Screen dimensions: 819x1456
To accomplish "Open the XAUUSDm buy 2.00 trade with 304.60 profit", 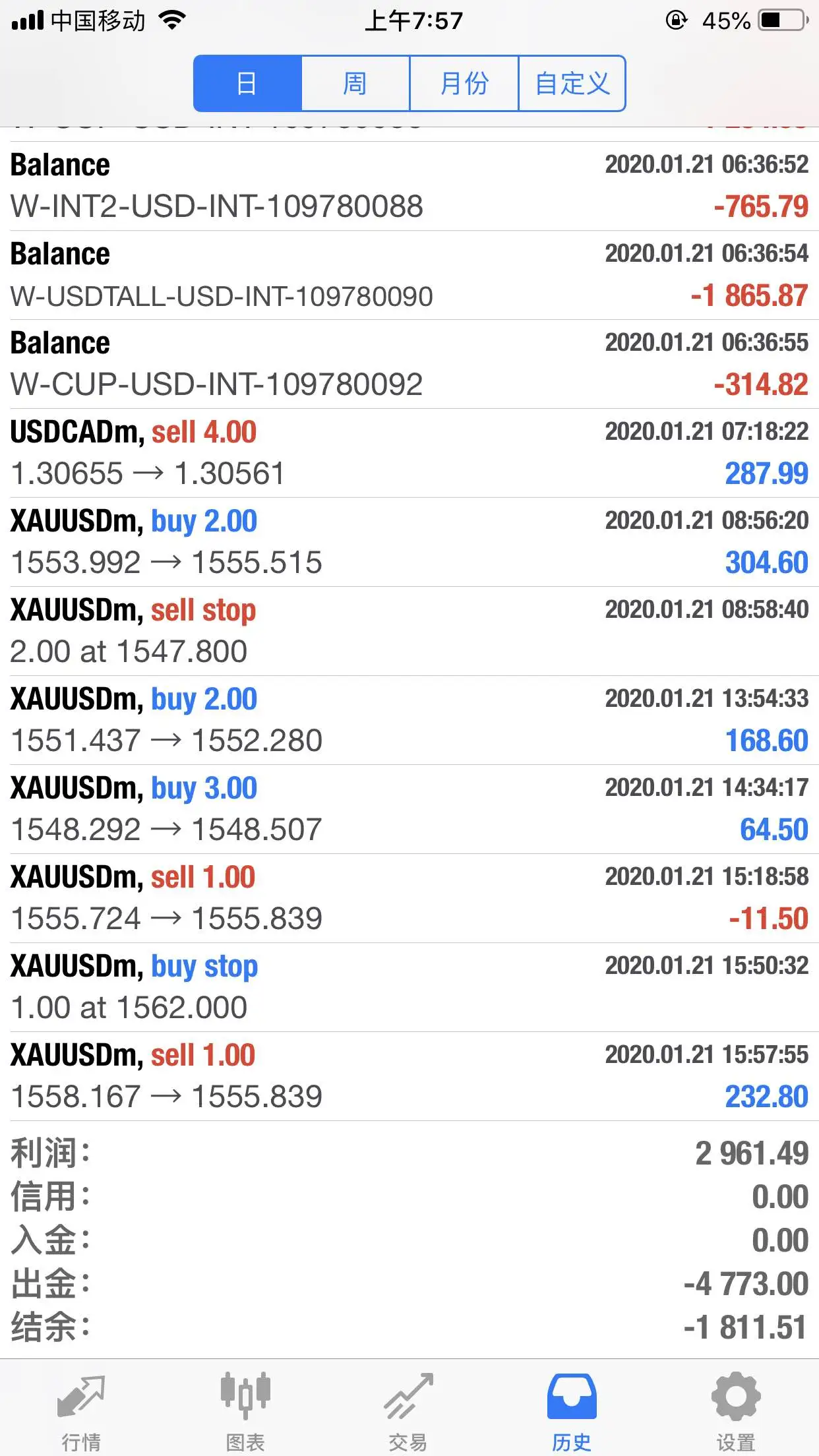I will tap(409, 542).
